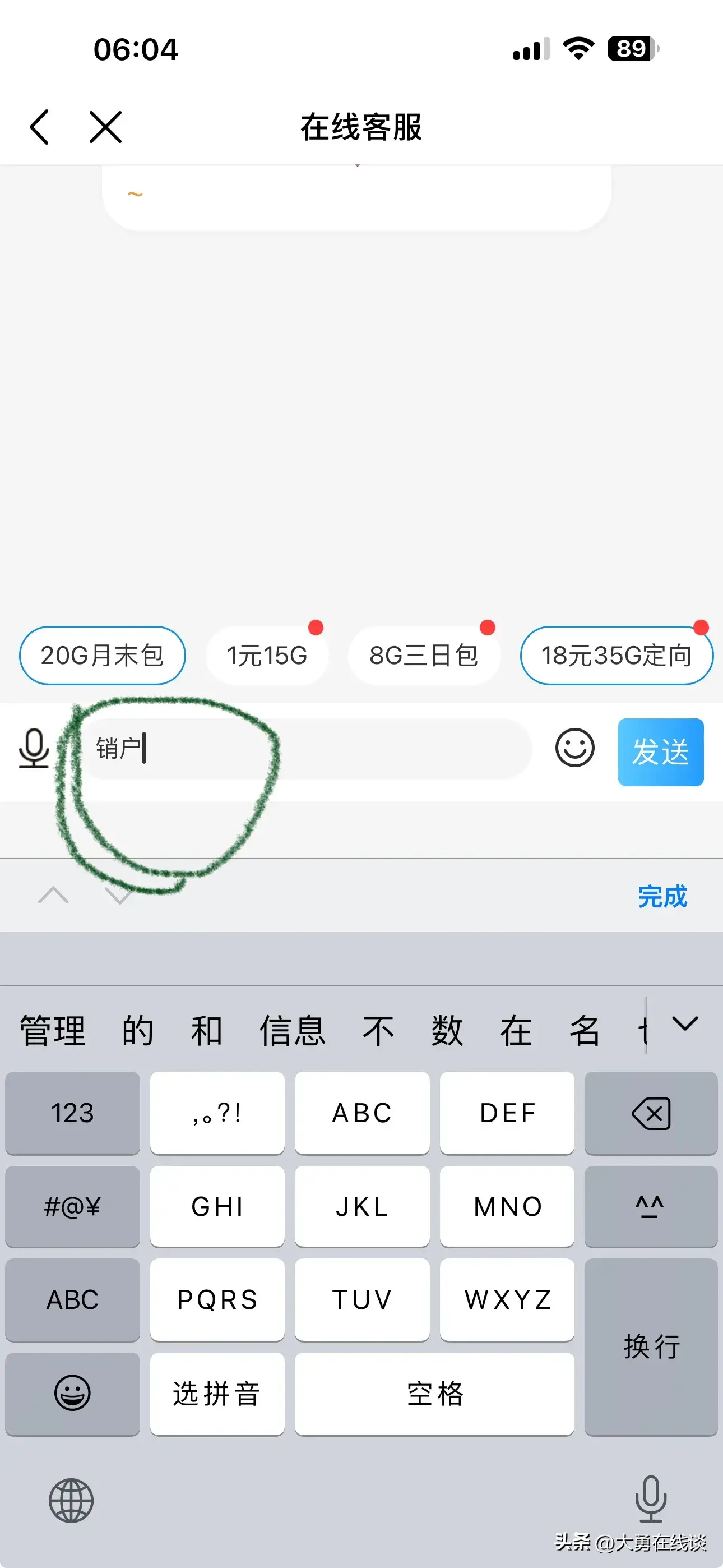The width and height of the screenshot is (723, 1568).
Task: Pick the 18元35G定向 chip
Action: pos(616,656)
